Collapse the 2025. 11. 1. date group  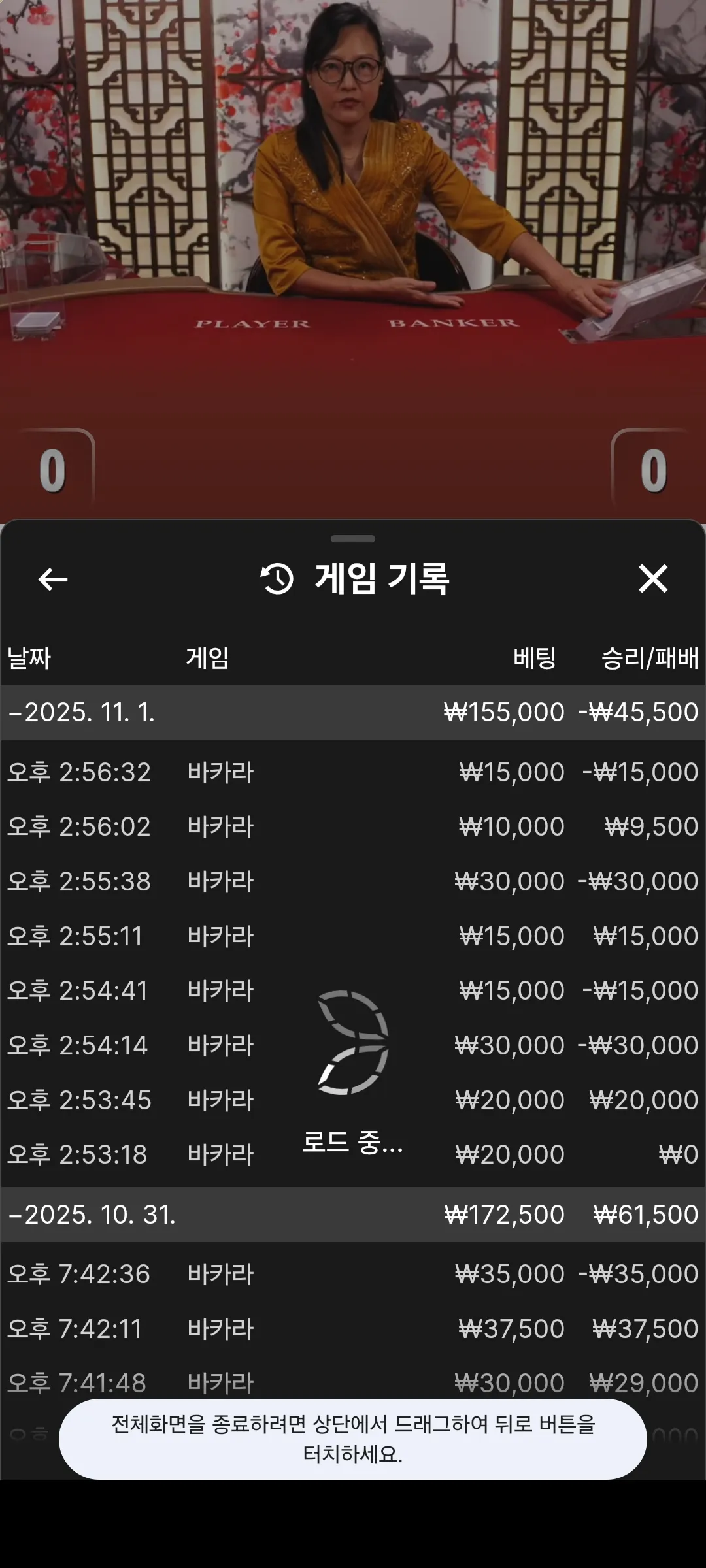(353, 712)
